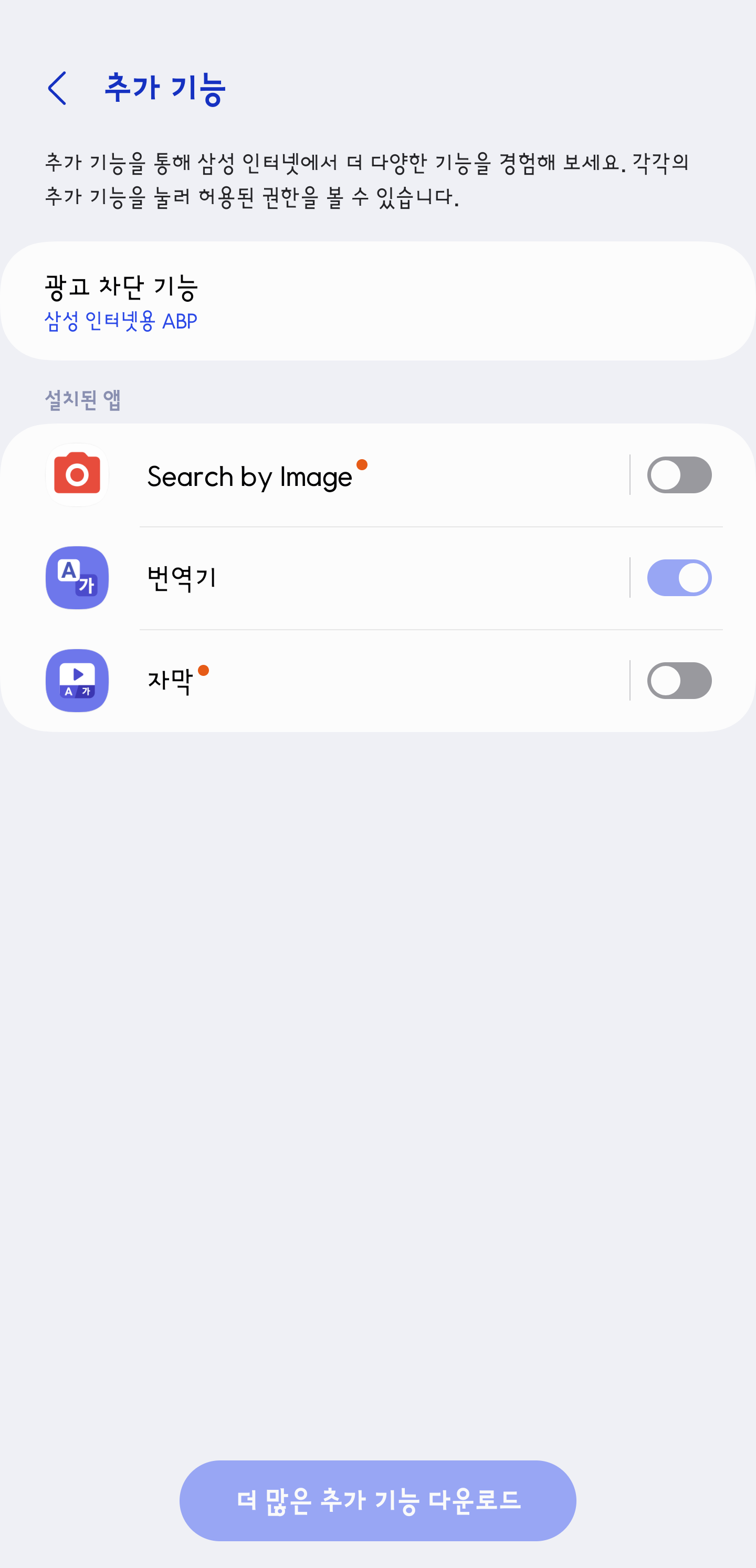Tap 더 많은 추가 기능 다운로드 button
Screen dimensions: 756x1568
(377, 1500)
